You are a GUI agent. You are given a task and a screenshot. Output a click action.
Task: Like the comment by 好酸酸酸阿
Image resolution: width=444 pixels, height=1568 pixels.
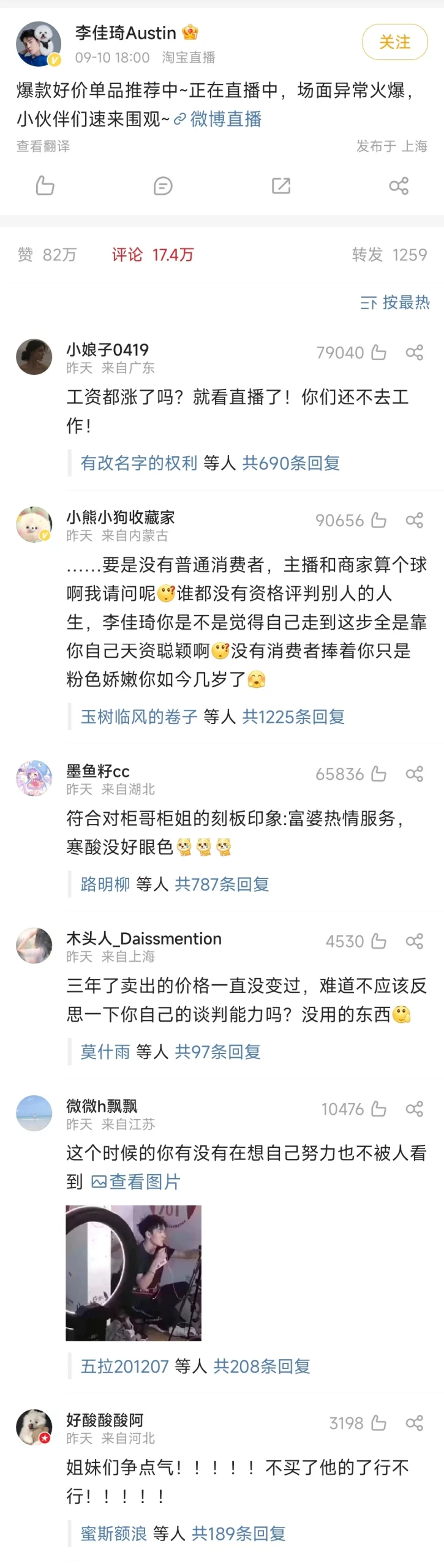click(x=379, y=1423)
